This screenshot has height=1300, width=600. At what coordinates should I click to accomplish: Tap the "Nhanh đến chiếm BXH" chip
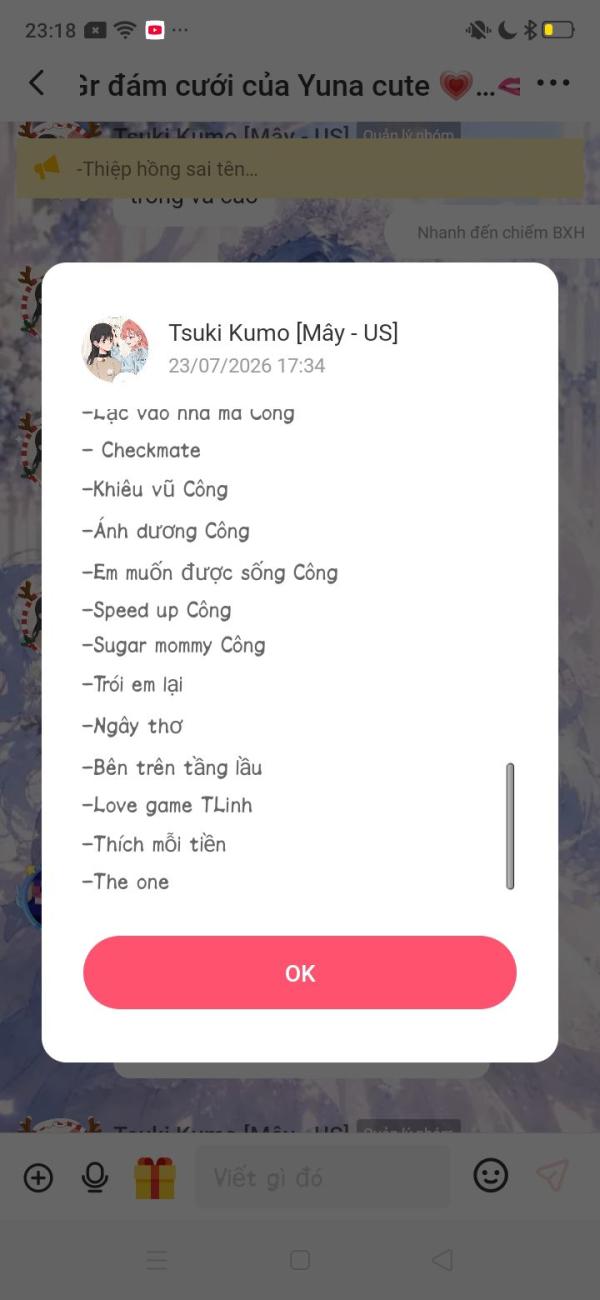click(x=500, y=232)
